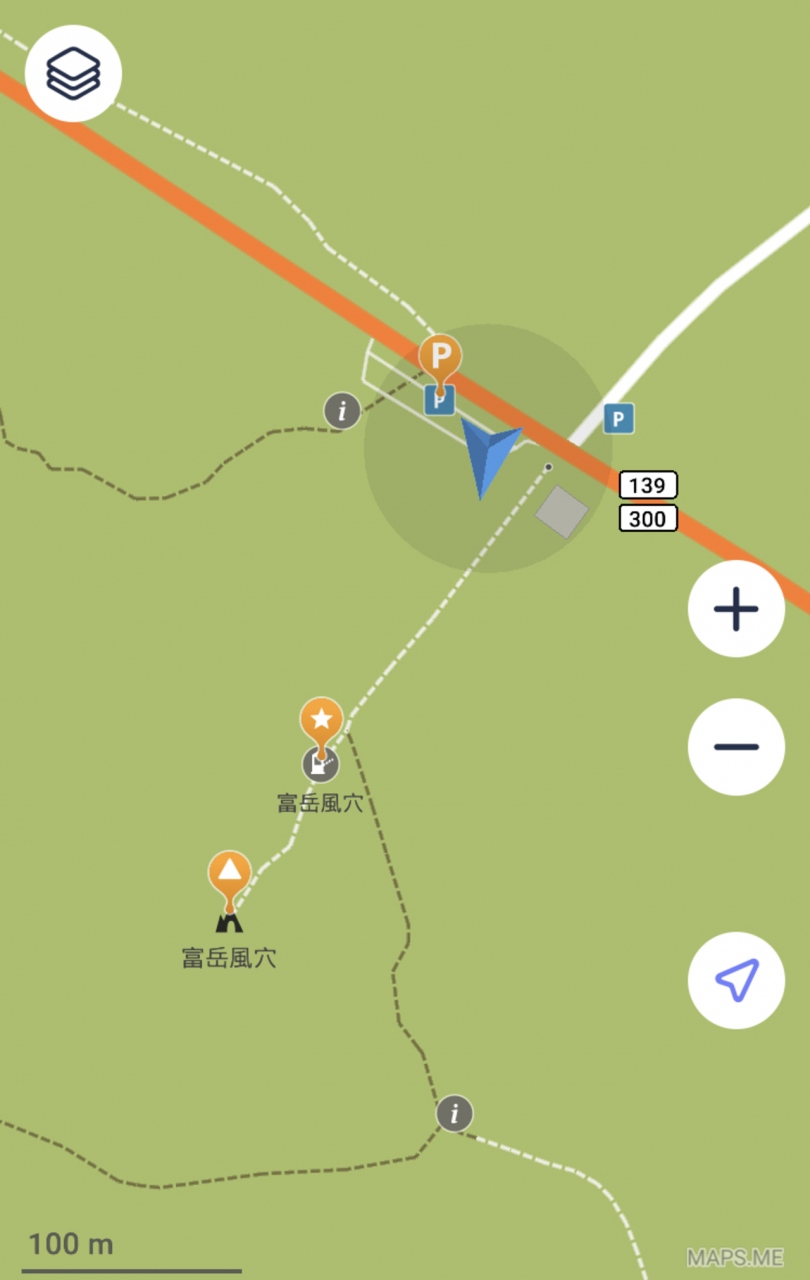Screen dimensions: 810x1280
Task: Zoom in with the plus button
Action: 736,609
